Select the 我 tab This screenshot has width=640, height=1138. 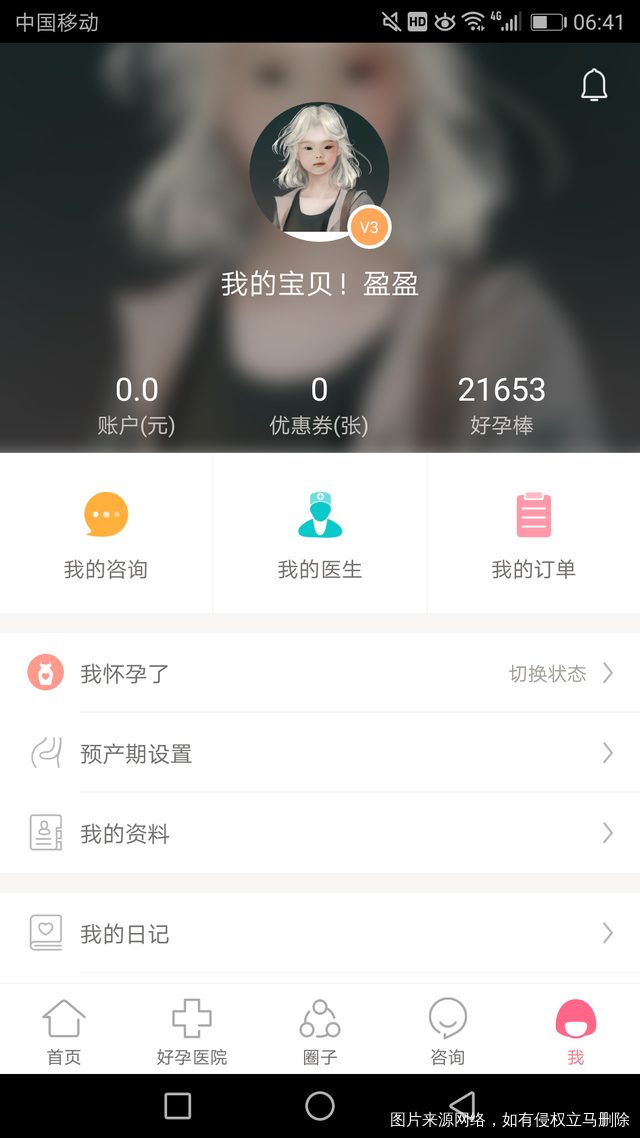(575, 1031)
